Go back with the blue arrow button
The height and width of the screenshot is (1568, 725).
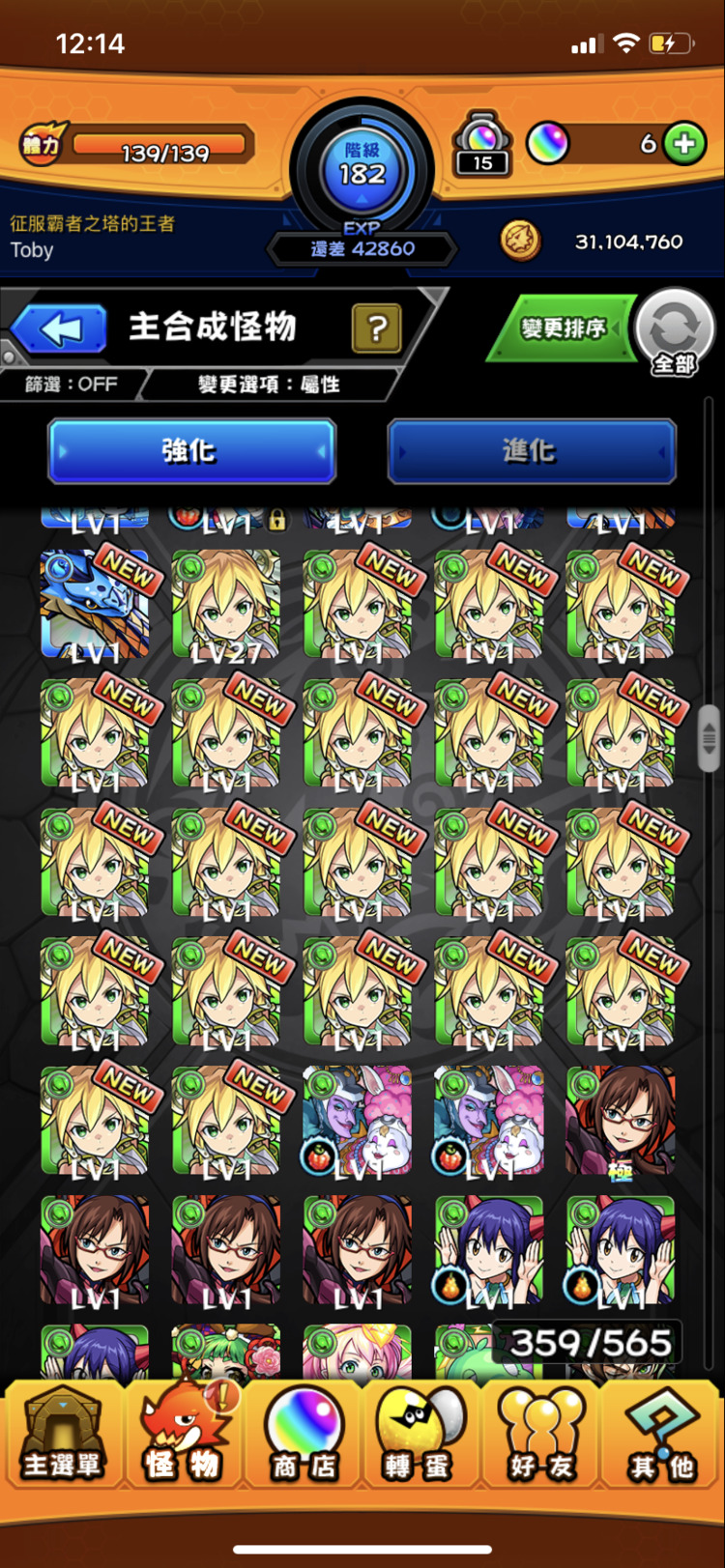click(x=60, y=329)
